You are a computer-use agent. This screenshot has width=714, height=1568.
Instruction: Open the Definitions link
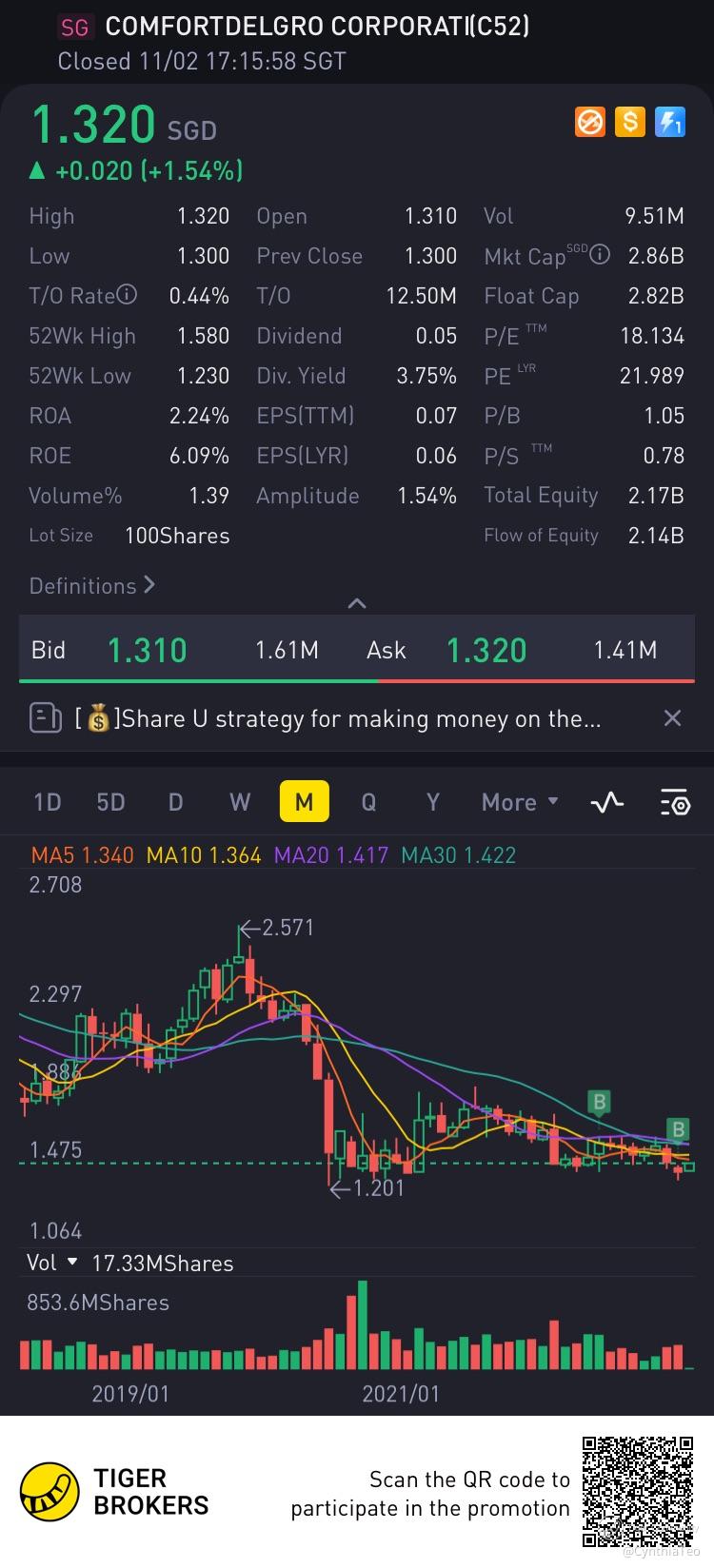pos(91,585)
